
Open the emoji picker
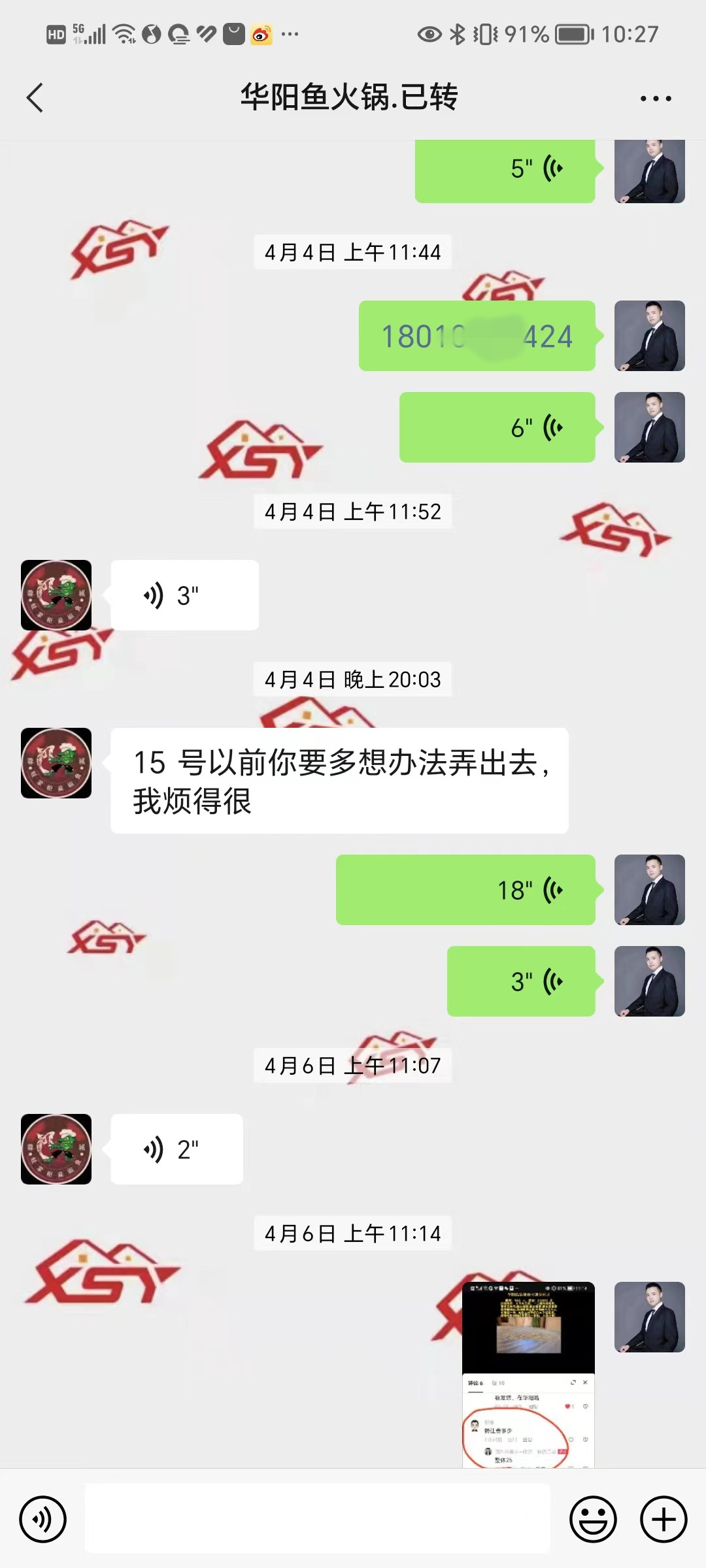(593, 1519)
